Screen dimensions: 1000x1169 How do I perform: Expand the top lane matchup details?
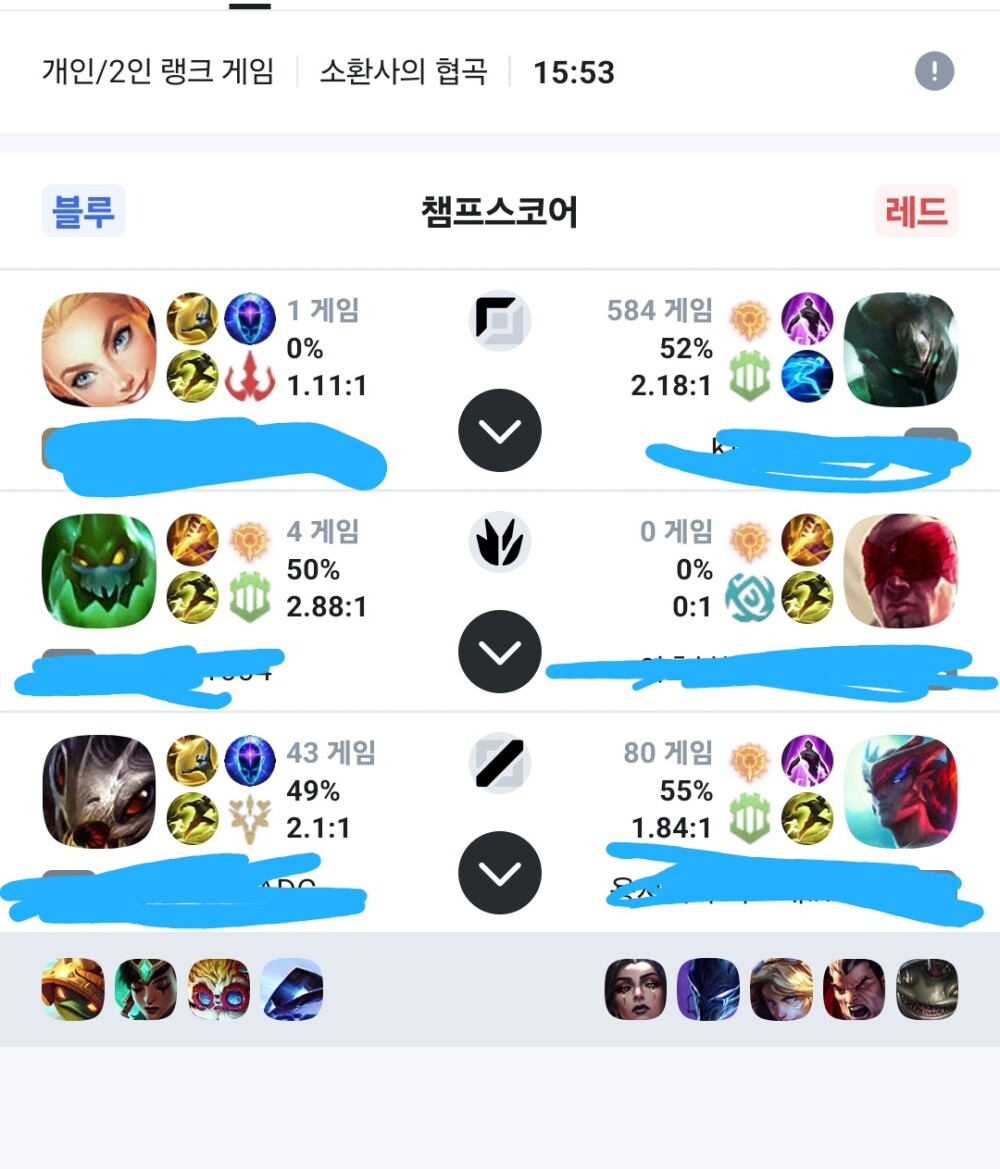500,431
